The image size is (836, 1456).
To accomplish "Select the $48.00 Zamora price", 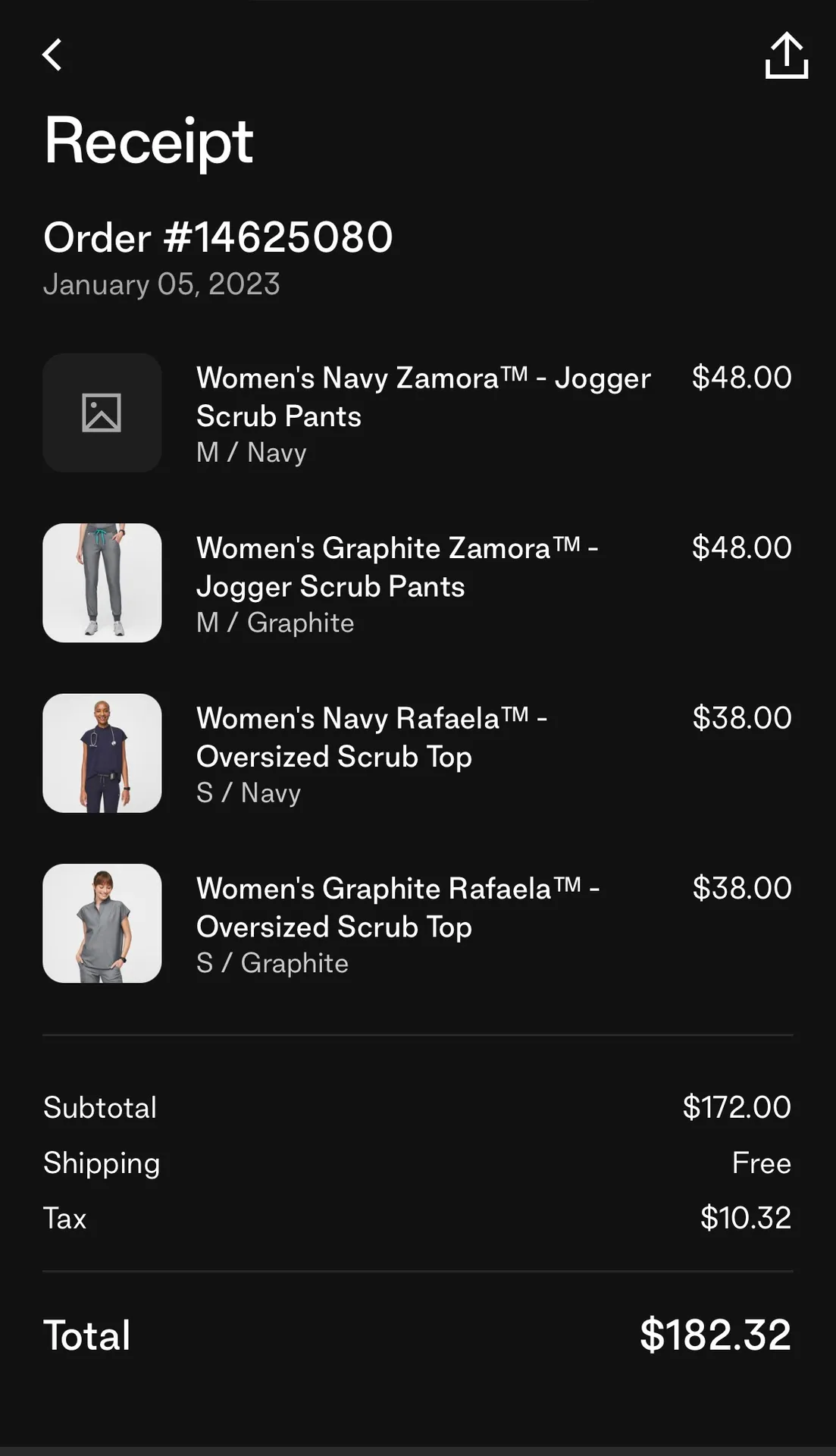I will (741, 377).
